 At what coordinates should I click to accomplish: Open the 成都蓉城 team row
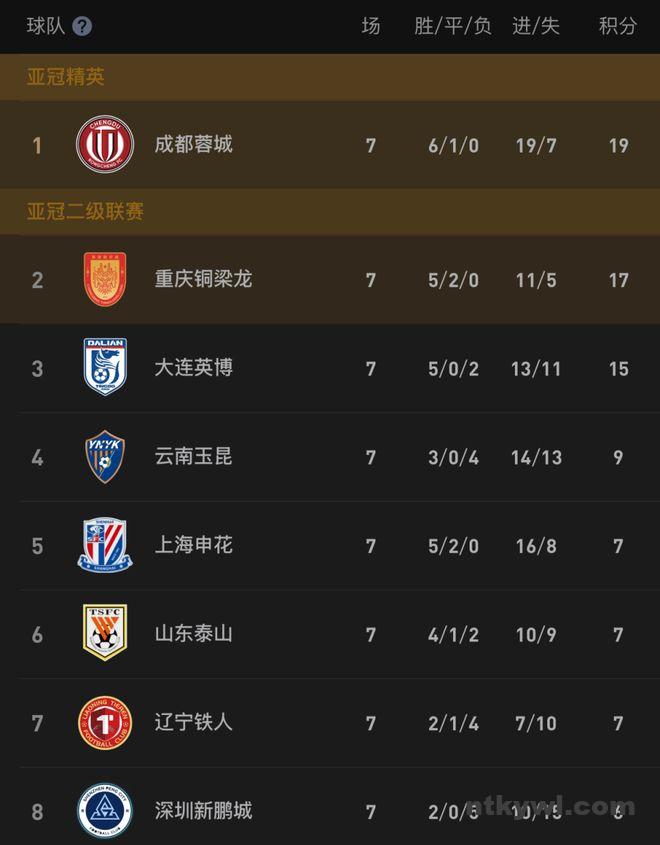(x=193, y=145)
